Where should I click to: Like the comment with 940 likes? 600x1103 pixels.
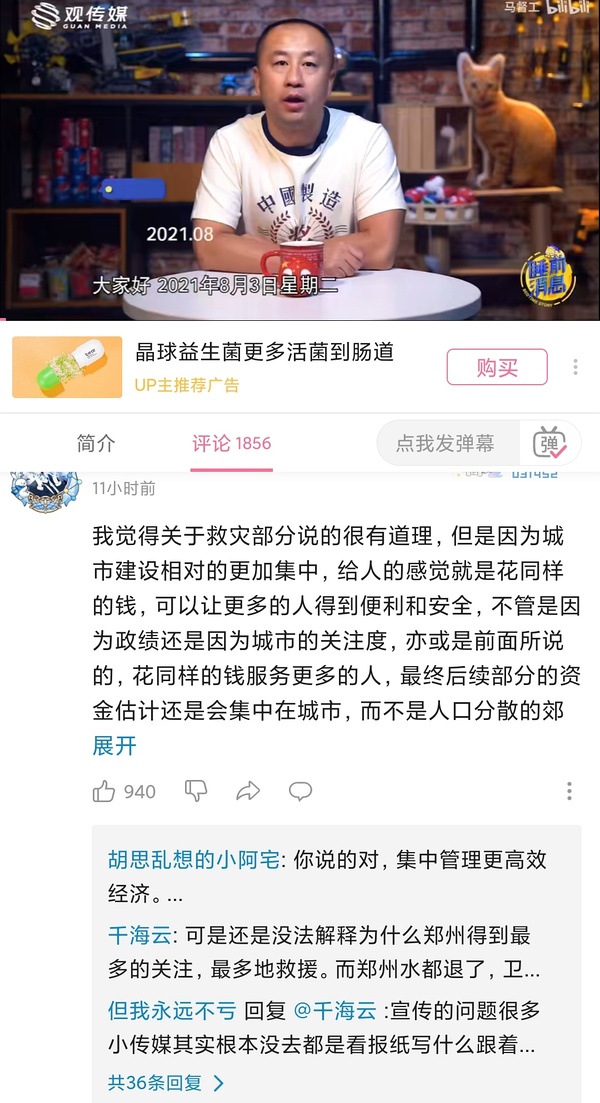point(105,791)
